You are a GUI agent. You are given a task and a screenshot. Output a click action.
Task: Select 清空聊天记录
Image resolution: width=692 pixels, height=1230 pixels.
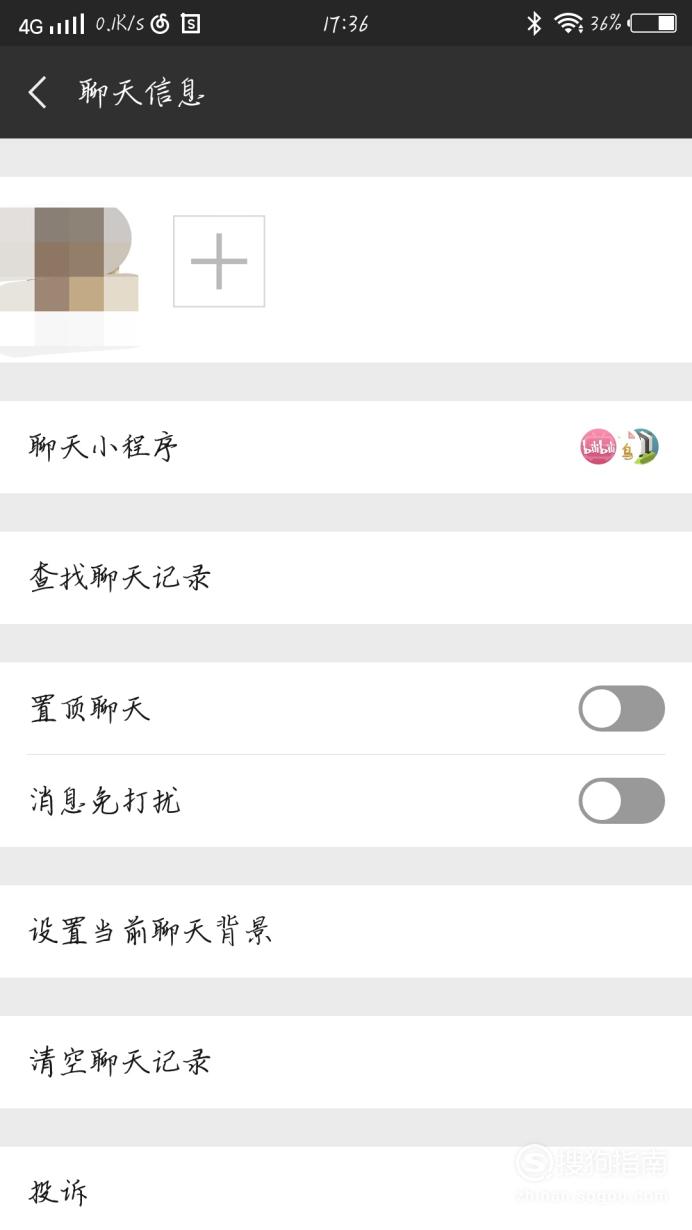click(346, 1062)
